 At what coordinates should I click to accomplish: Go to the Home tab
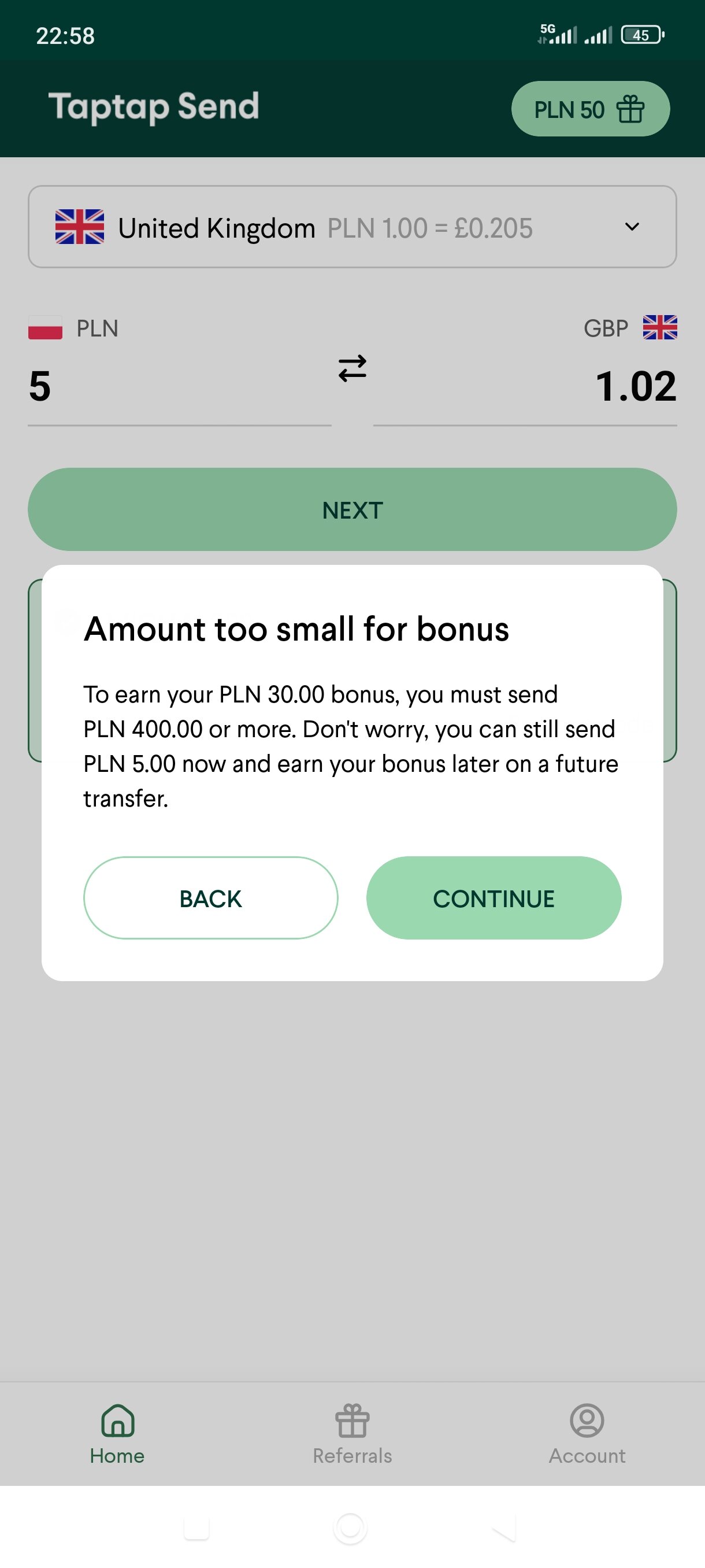pos(117,1433)
